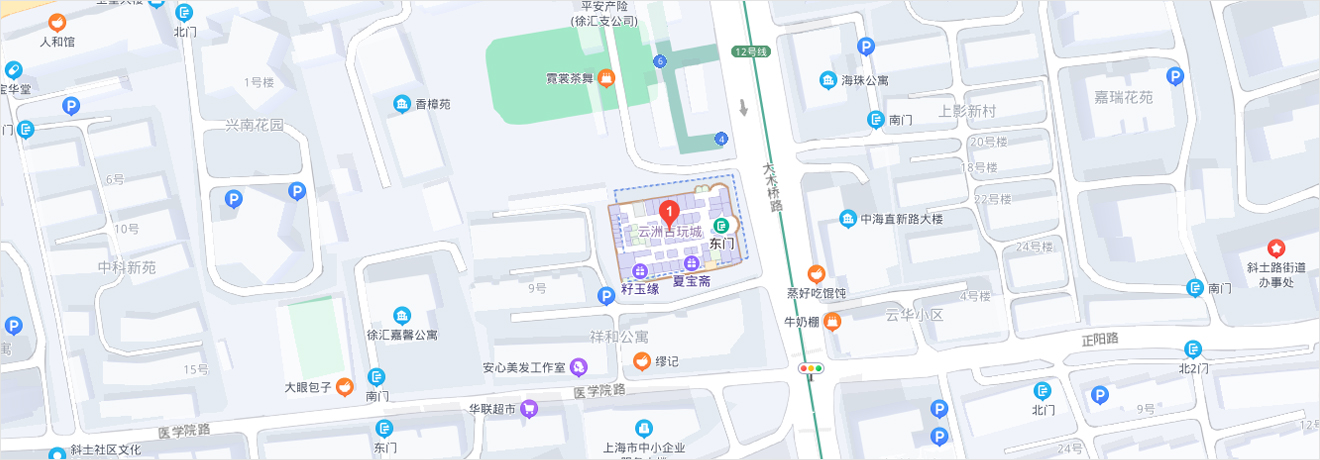Tap the 籽玉缘 shop marker
1320x460 pixels.
click(x=640, y=271)
